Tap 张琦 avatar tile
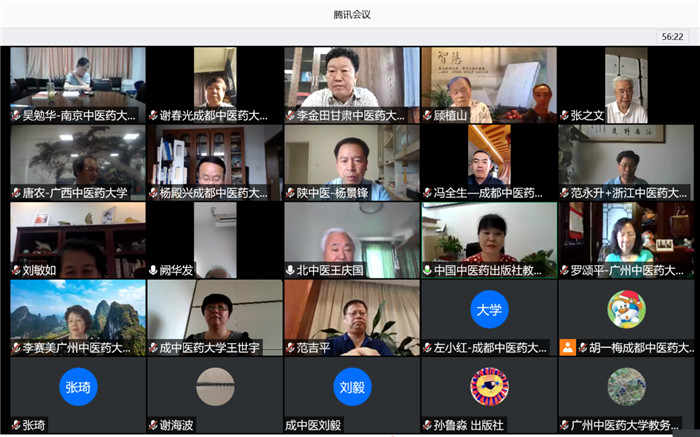700x437 pixels. tap(78, 395)
